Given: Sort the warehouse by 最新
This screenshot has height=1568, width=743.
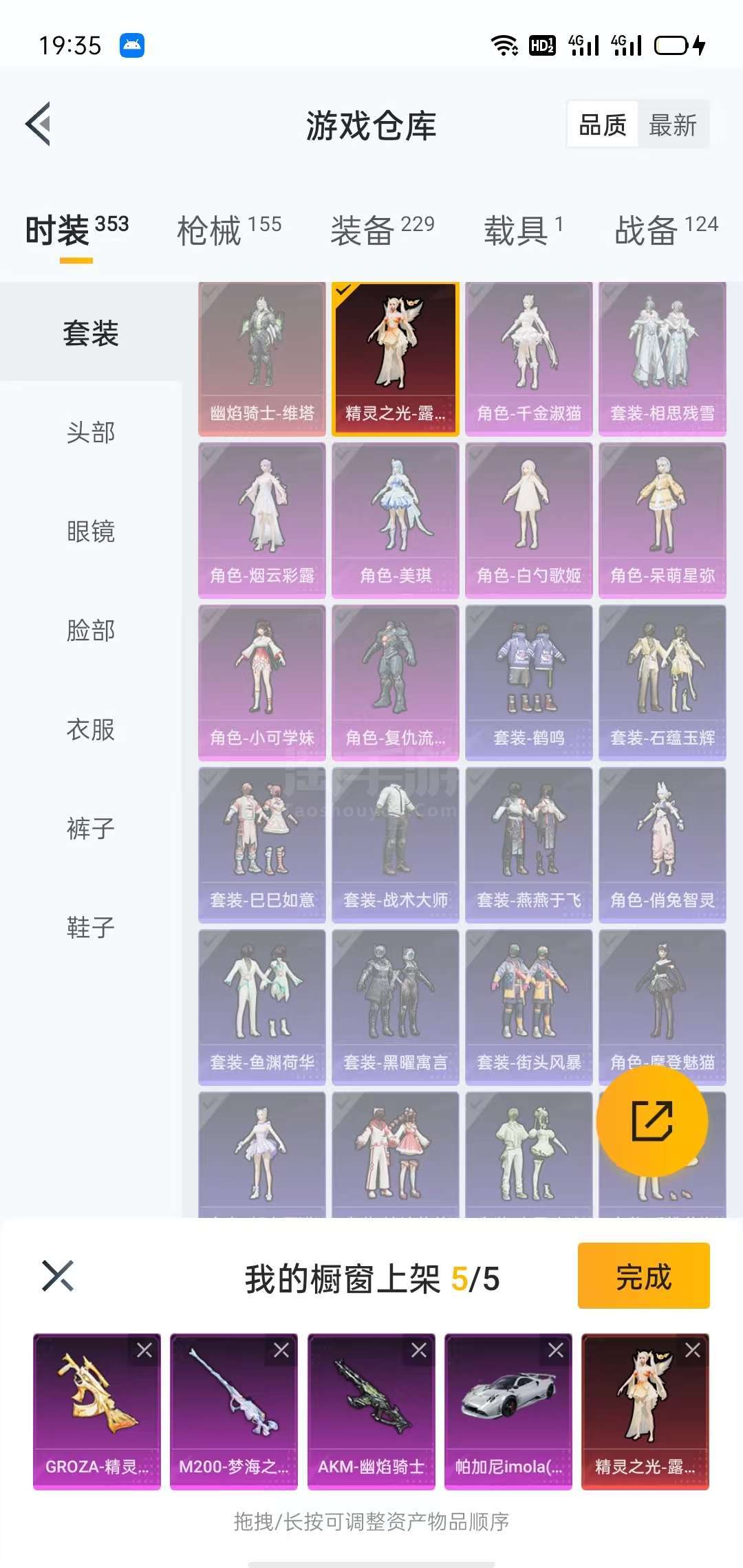Looking at the screenshot, I should click(x=672, y=125).
